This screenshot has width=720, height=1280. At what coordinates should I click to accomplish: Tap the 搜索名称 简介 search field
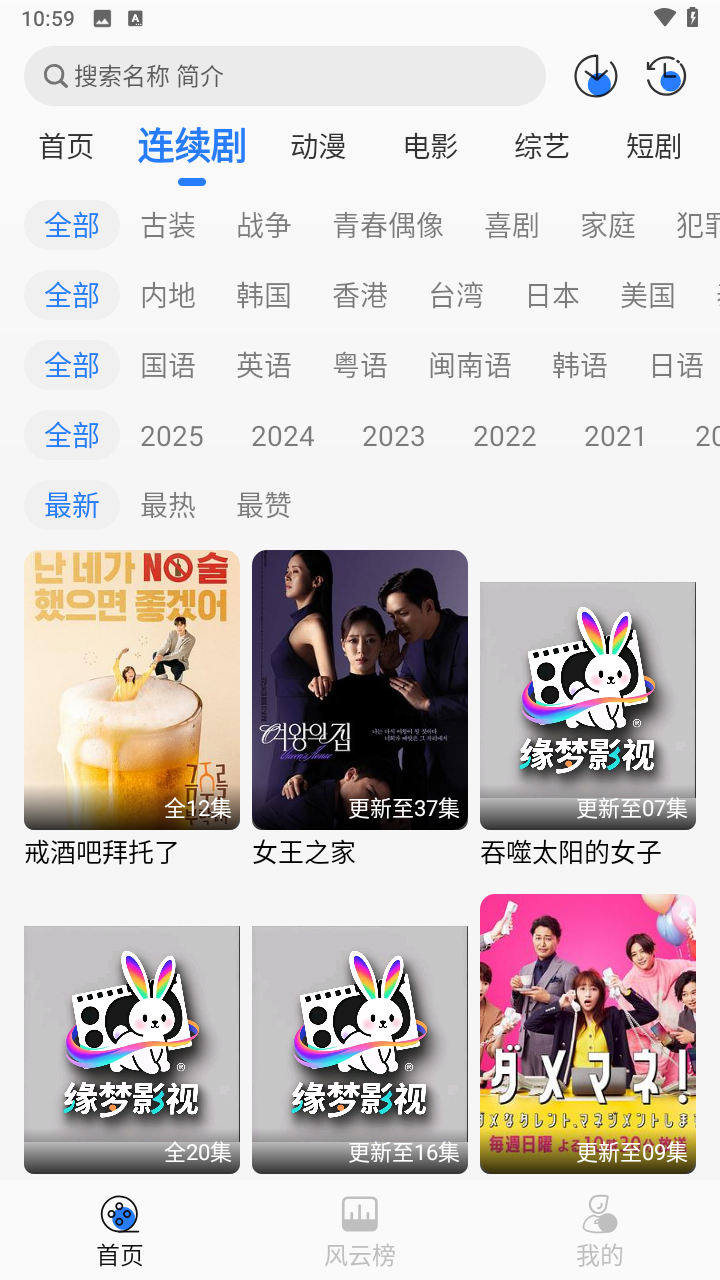click(285, 76)
